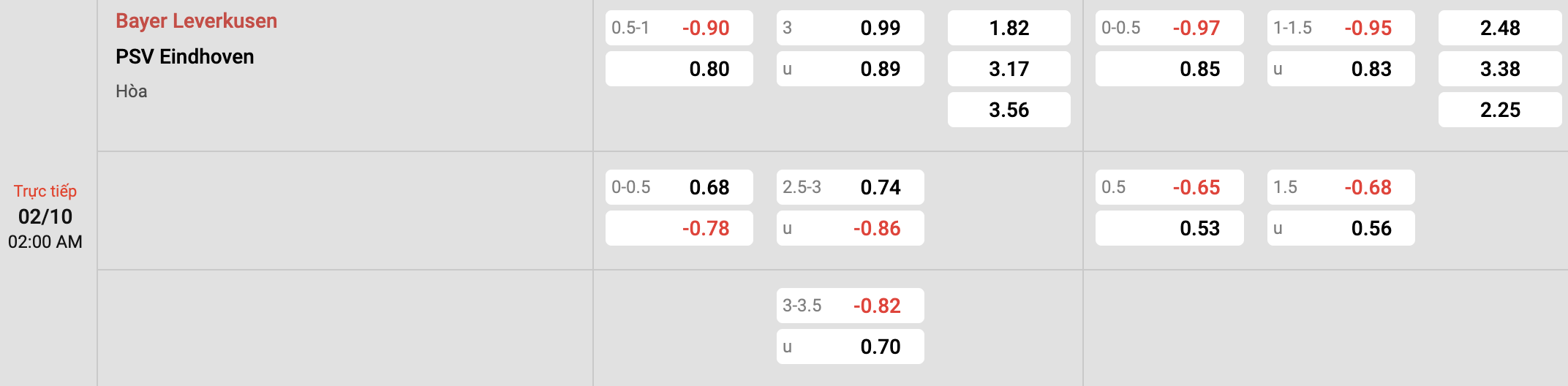
Task: Pick the 0.85 first-half handicap odds
Action: coord(1169,69)
